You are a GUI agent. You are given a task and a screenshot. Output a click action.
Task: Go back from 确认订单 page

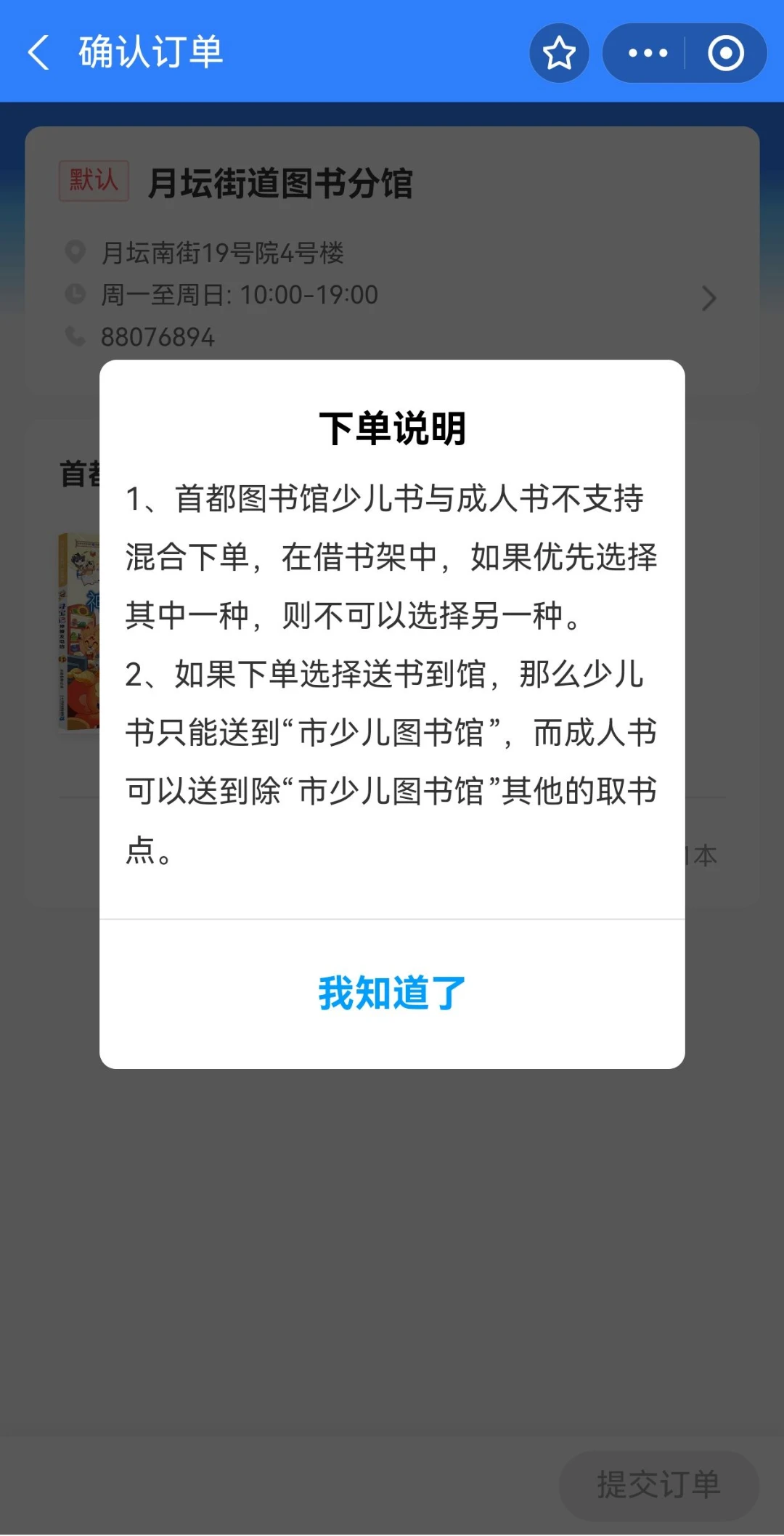(x=39, y=53)
